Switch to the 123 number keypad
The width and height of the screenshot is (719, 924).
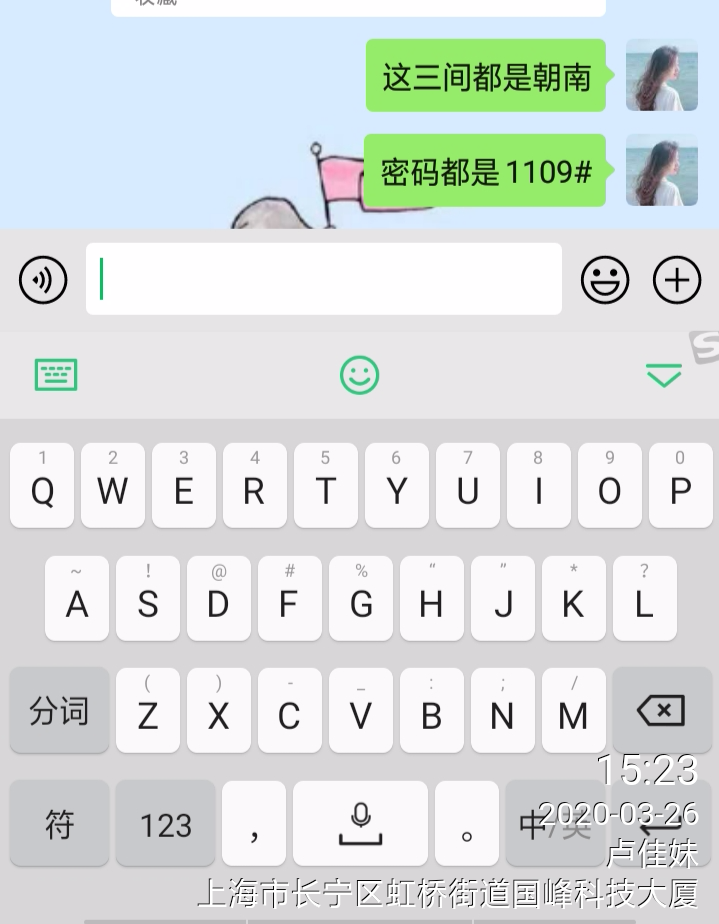point(165,825)
